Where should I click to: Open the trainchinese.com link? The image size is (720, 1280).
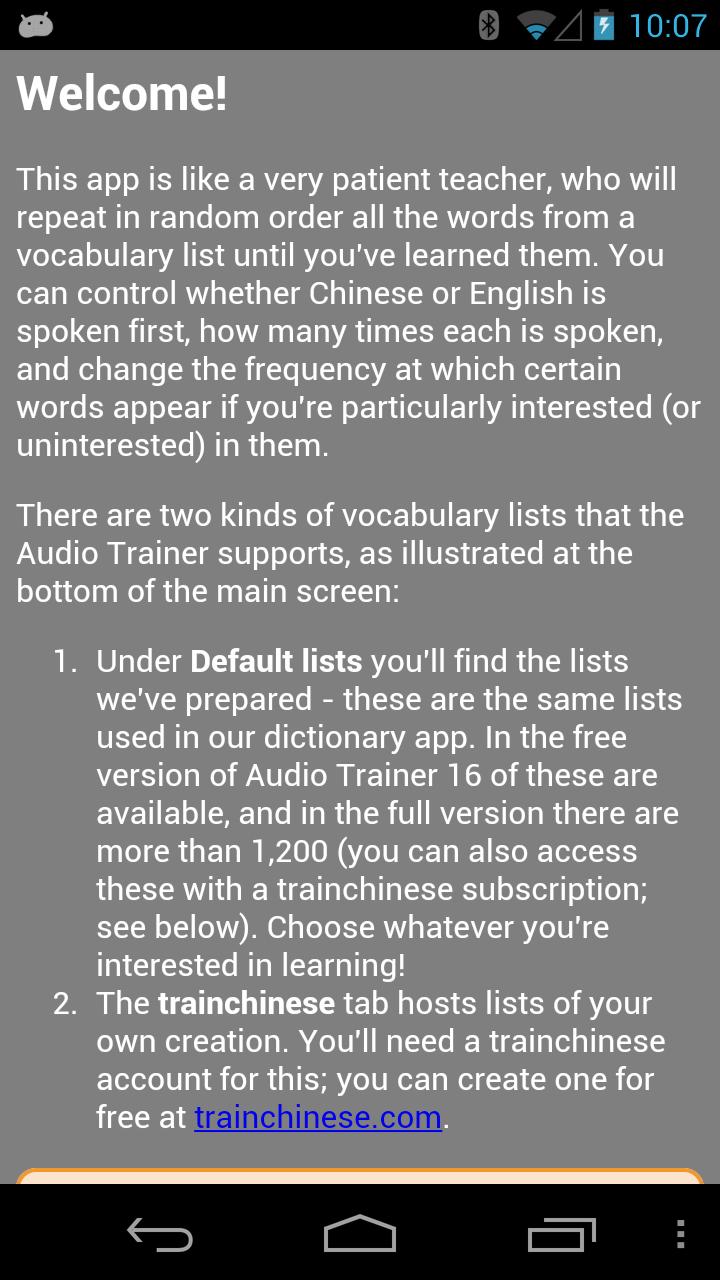point(318,1117)
